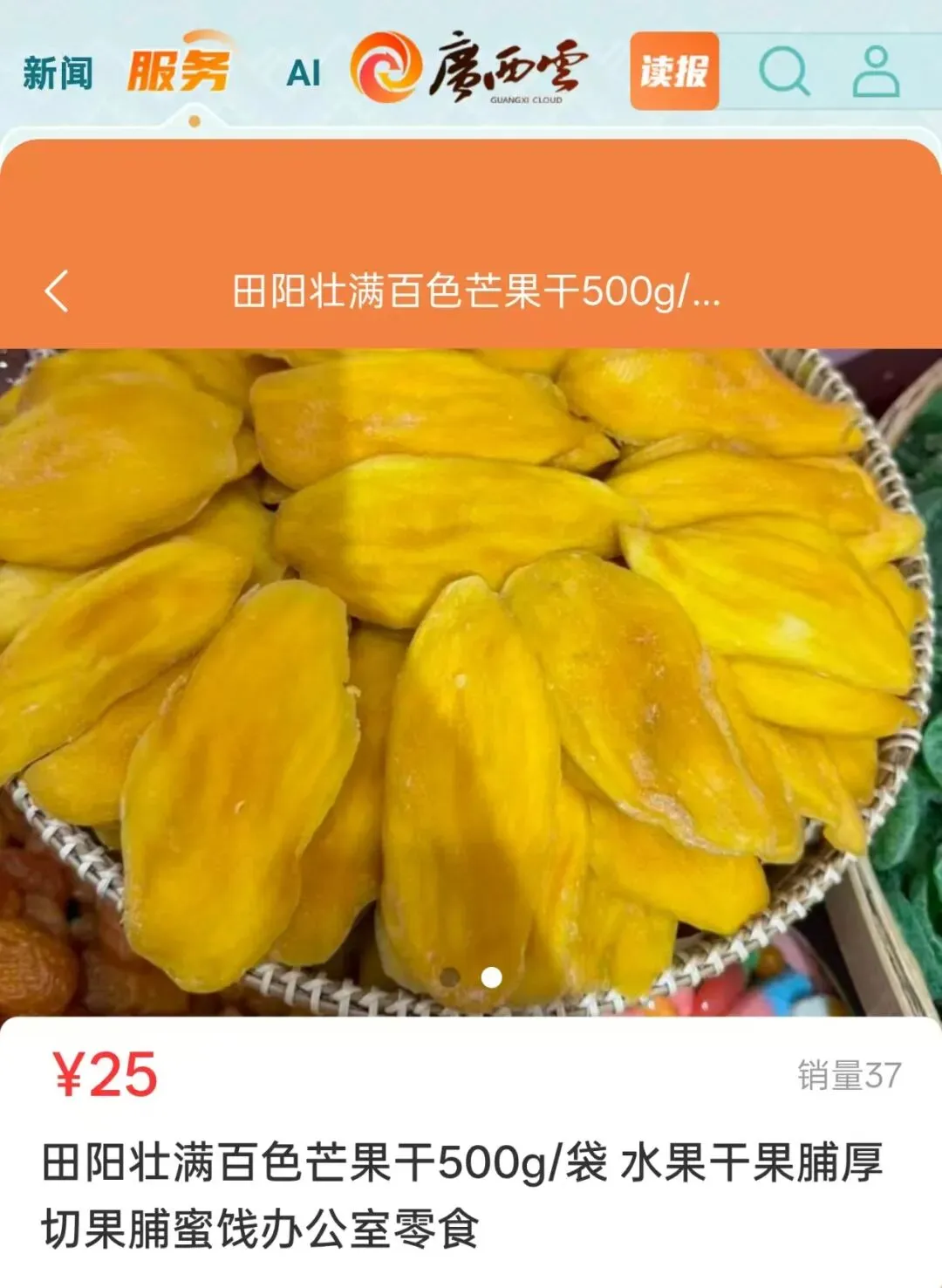Tap the 读报 button
Image resolution: width=942 pixels, height=1288 pixels.
674,72
